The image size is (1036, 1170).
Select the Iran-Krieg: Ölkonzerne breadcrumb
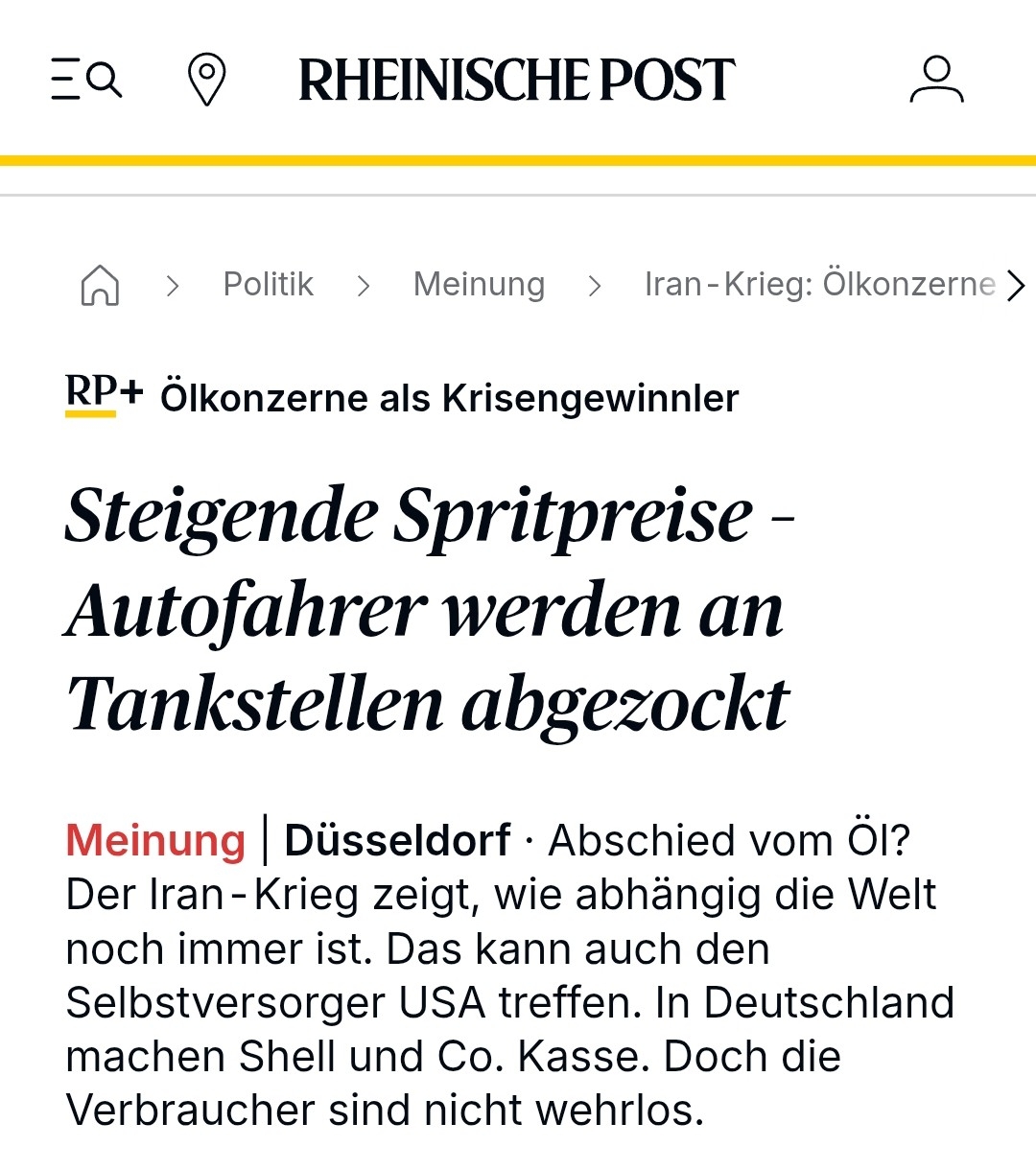[818, 285]
